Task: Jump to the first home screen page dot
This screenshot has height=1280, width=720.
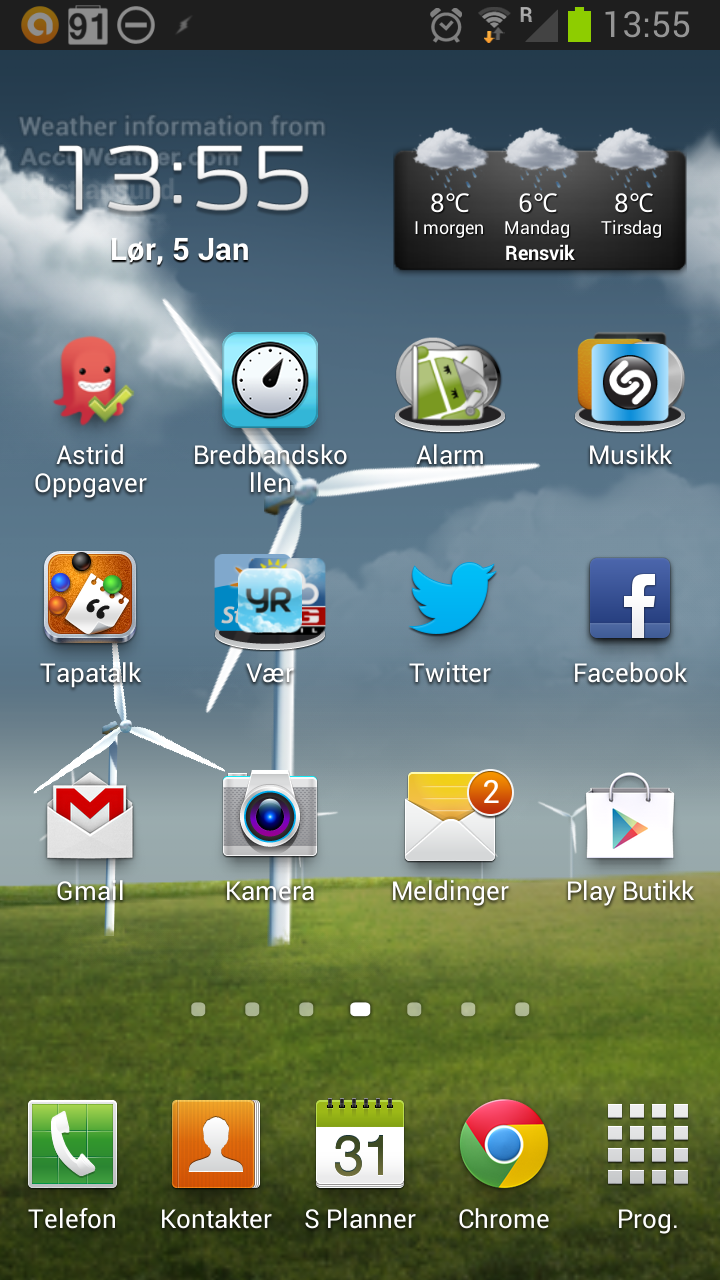Action: [198, 1010]
